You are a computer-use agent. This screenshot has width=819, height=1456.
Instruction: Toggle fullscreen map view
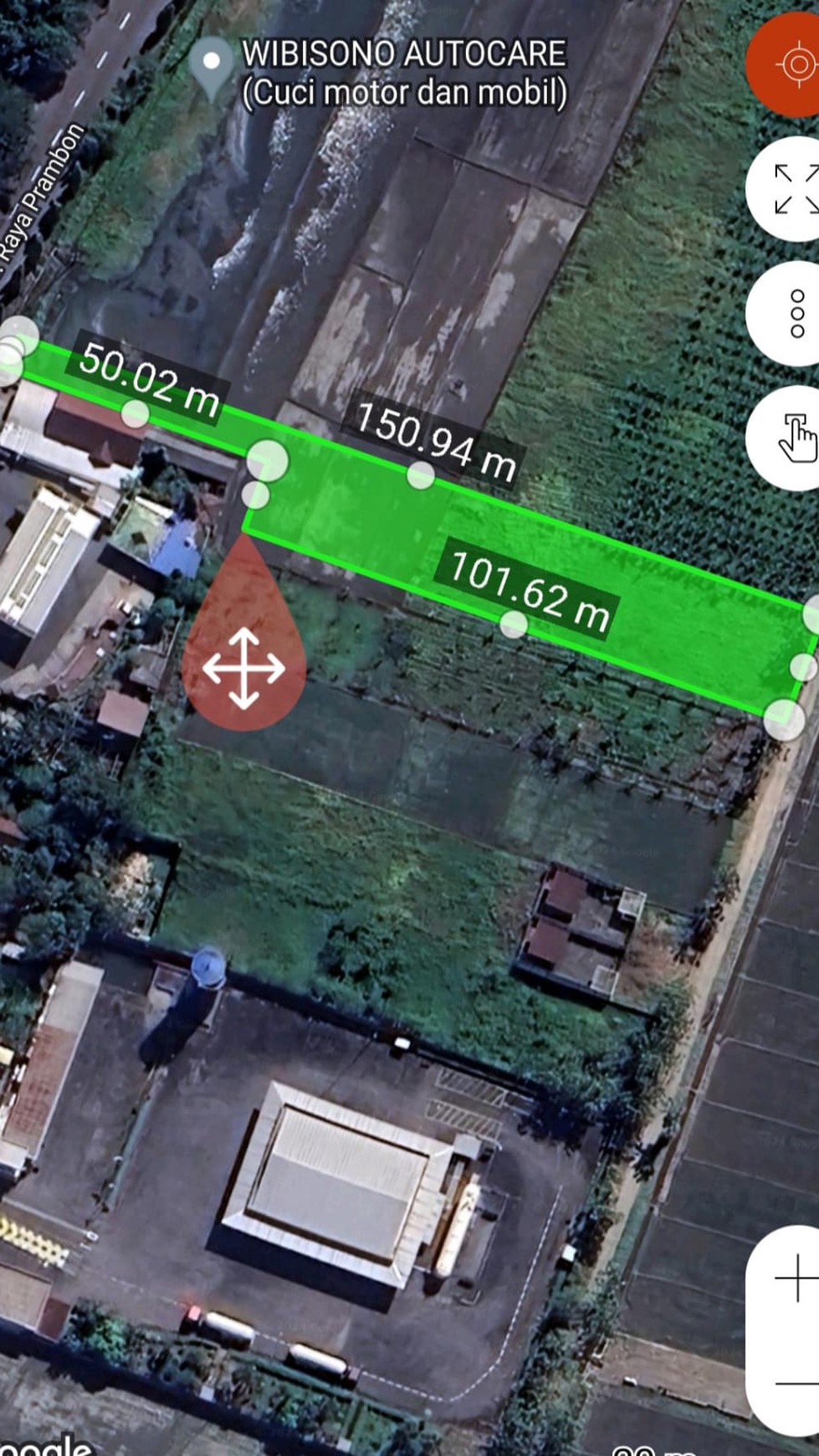pos(795,189)
